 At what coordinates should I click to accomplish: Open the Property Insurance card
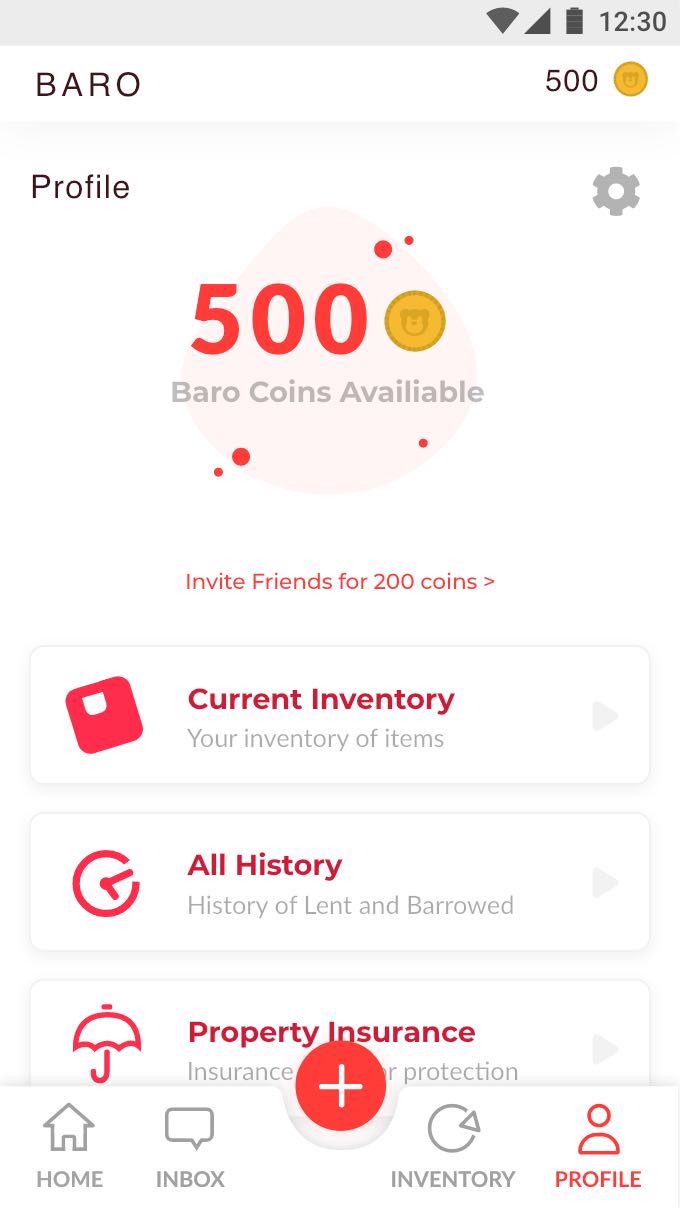coord(340,1033)
